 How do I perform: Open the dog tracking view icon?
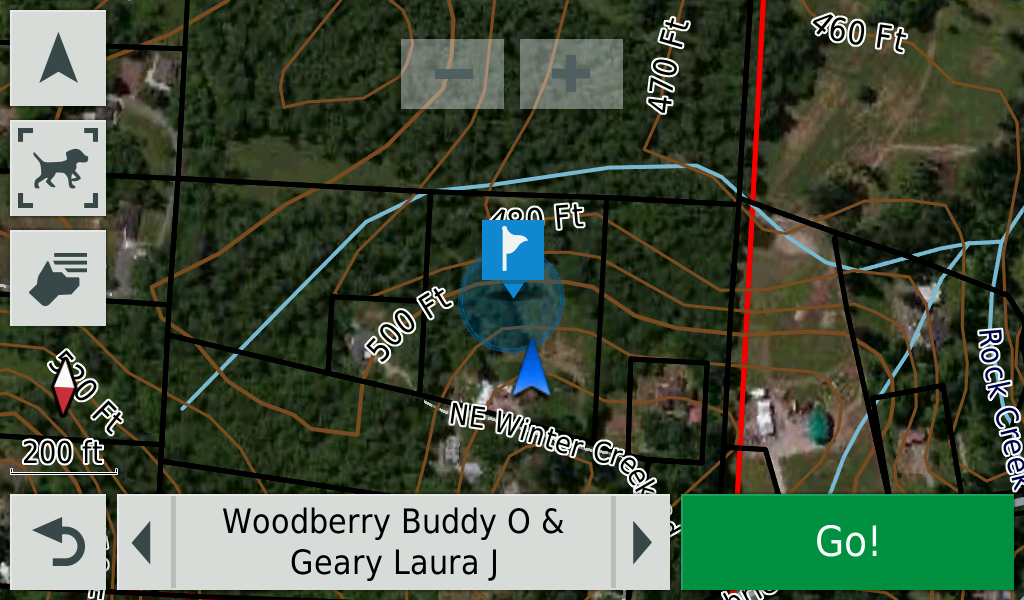(x=58, y=168)
